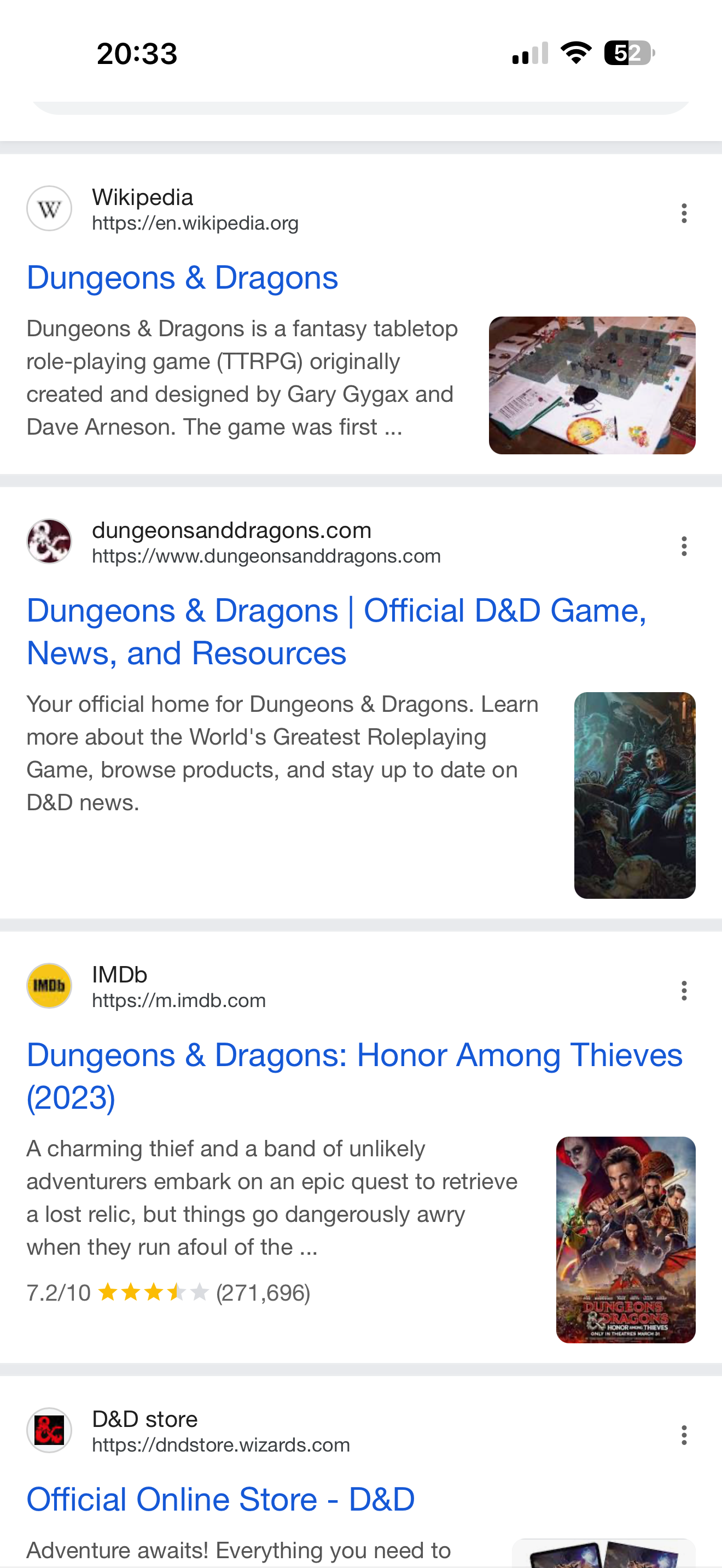Select the dungeonsanddragons.com ampersand favicon
Viewport: 722px width, 1568px height.
pos(49,541)
